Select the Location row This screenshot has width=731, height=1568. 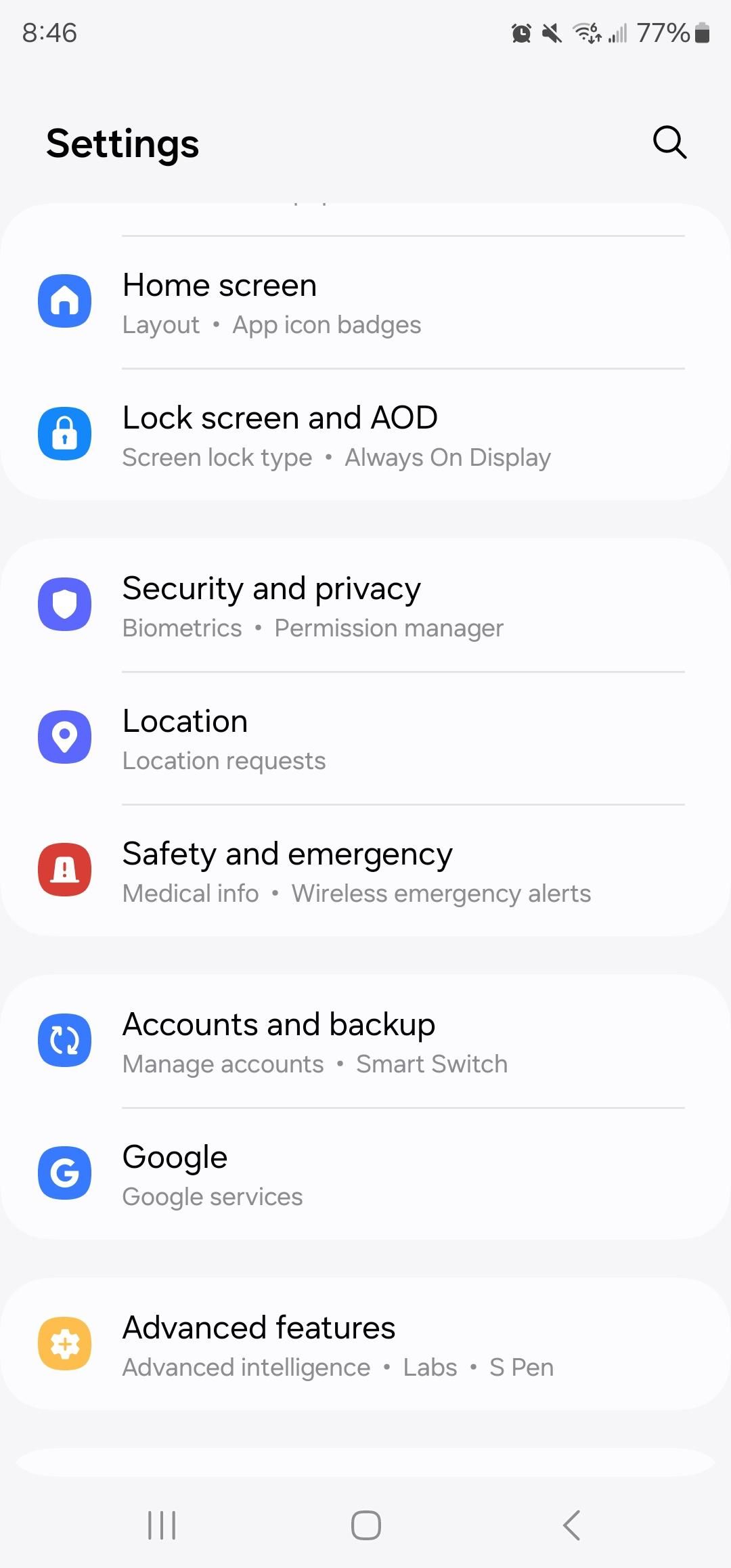[365, 739]
